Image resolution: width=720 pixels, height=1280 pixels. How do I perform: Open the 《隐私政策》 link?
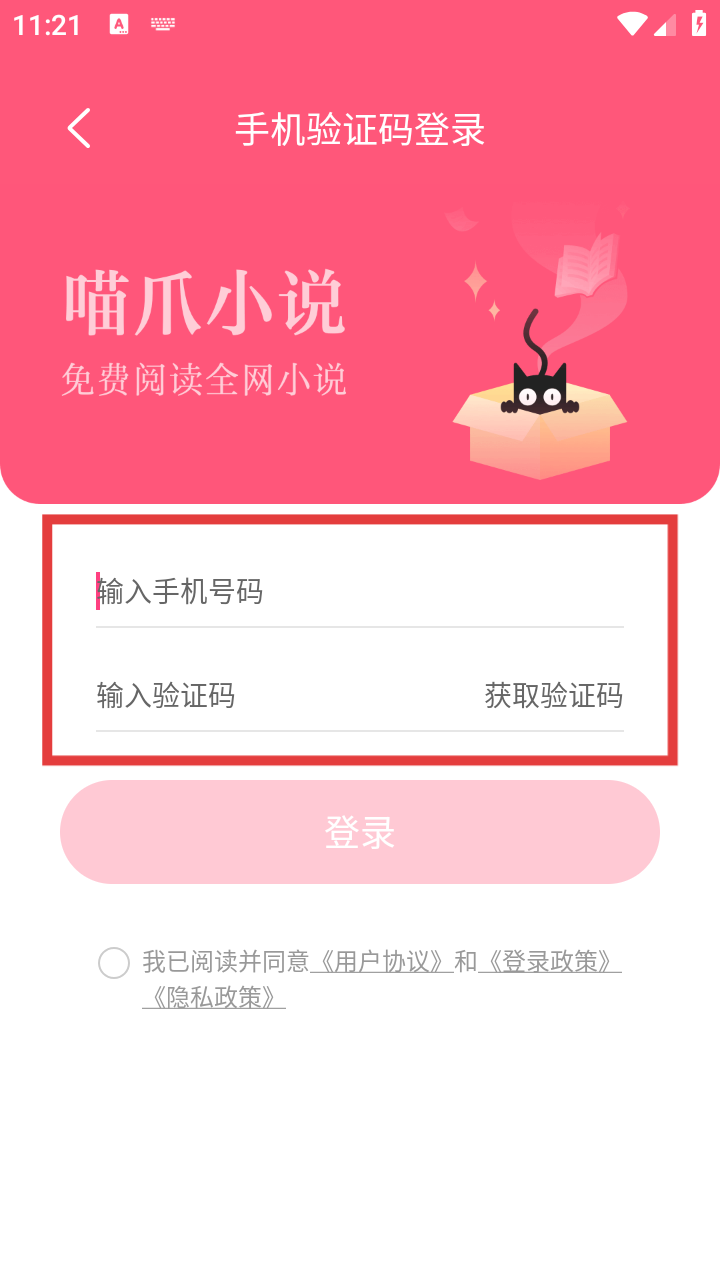click(214, 997)
